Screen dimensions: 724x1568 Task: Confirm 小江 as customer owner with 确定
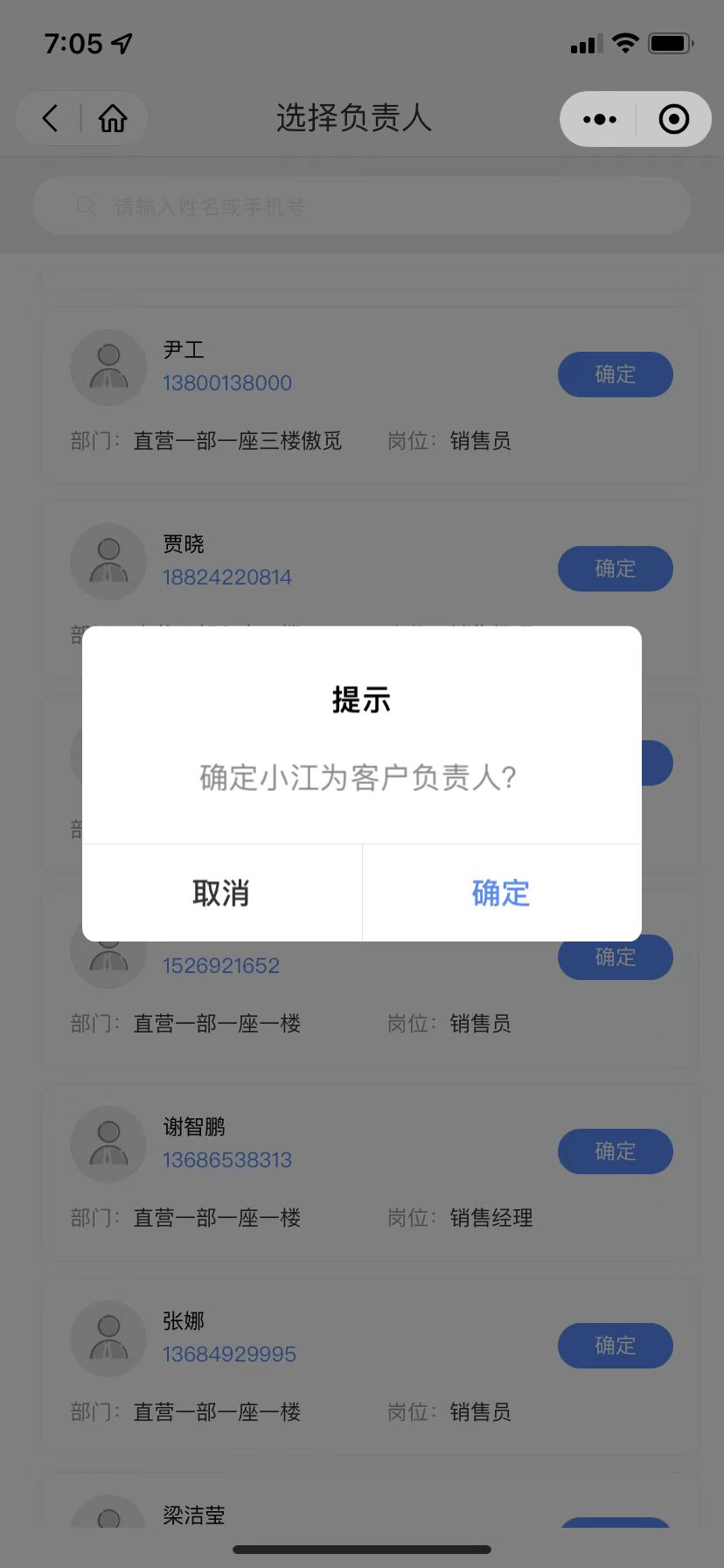point(502,893)
